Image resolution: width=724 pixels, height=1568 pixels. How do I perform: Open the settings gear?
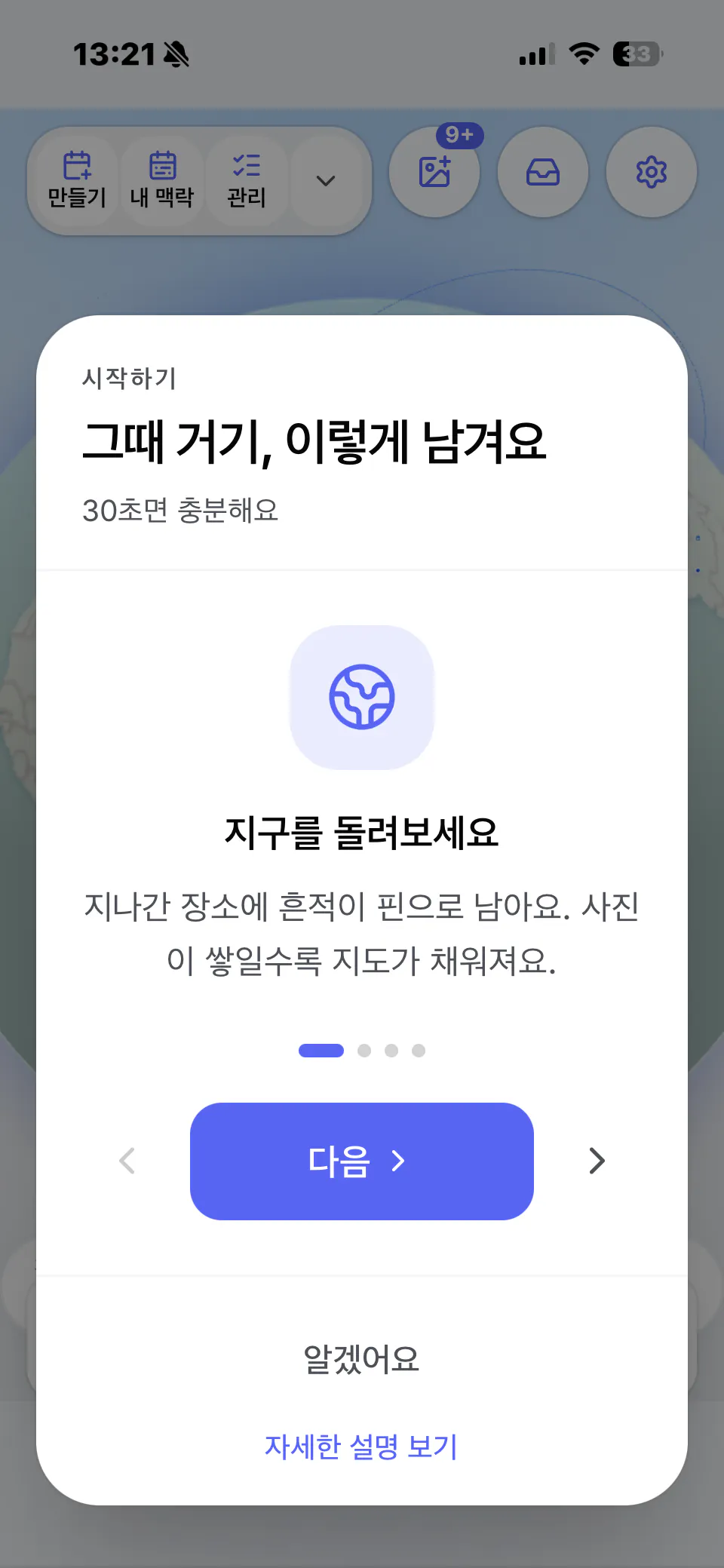point(652,172)
